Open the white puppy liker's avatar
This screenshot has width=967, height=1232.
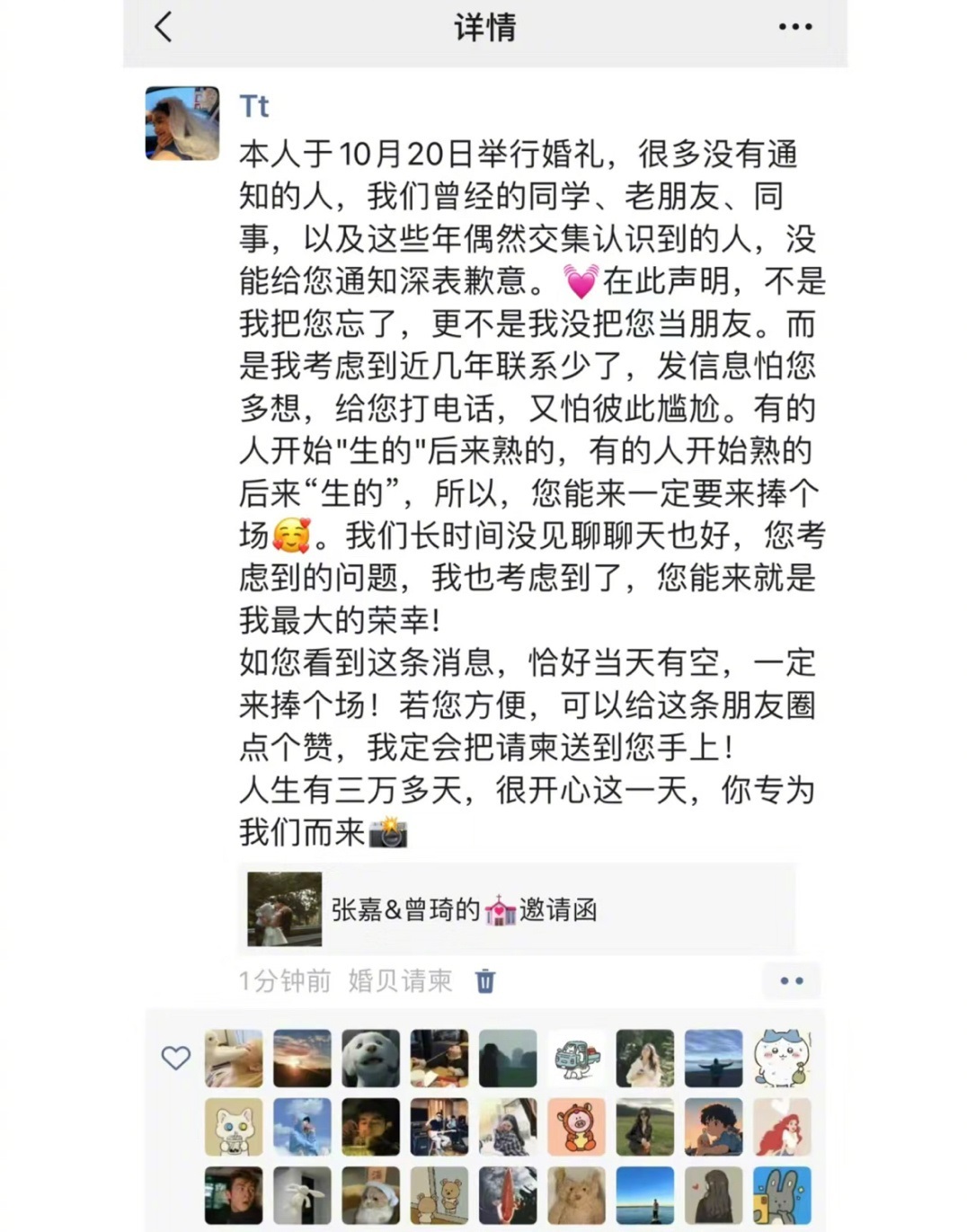coord(370,1058)
